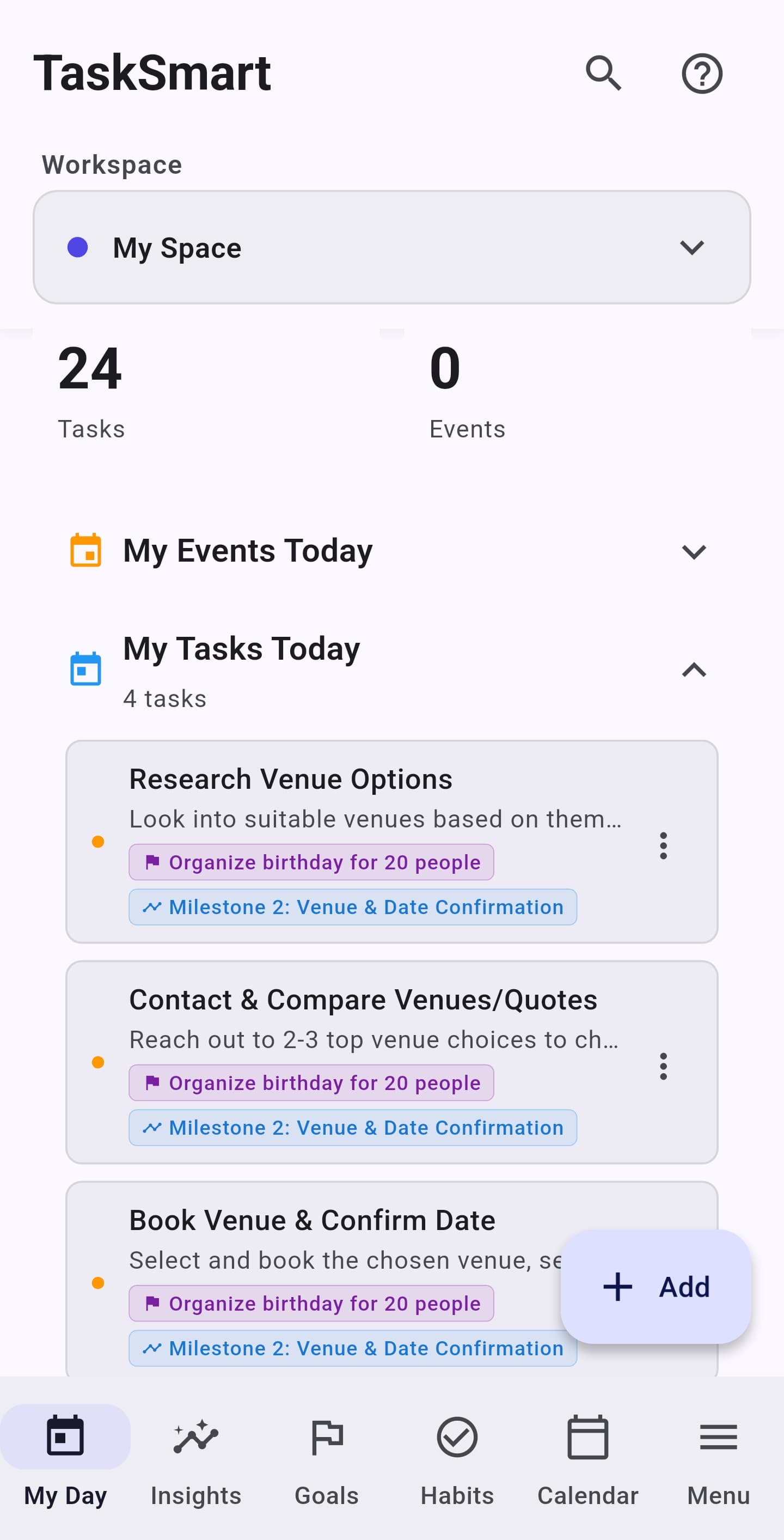The height and width of the screenshot is (1540, 784).
Task: Mark Research Venue Options task priority dot
Action: [x=99, y=842]
